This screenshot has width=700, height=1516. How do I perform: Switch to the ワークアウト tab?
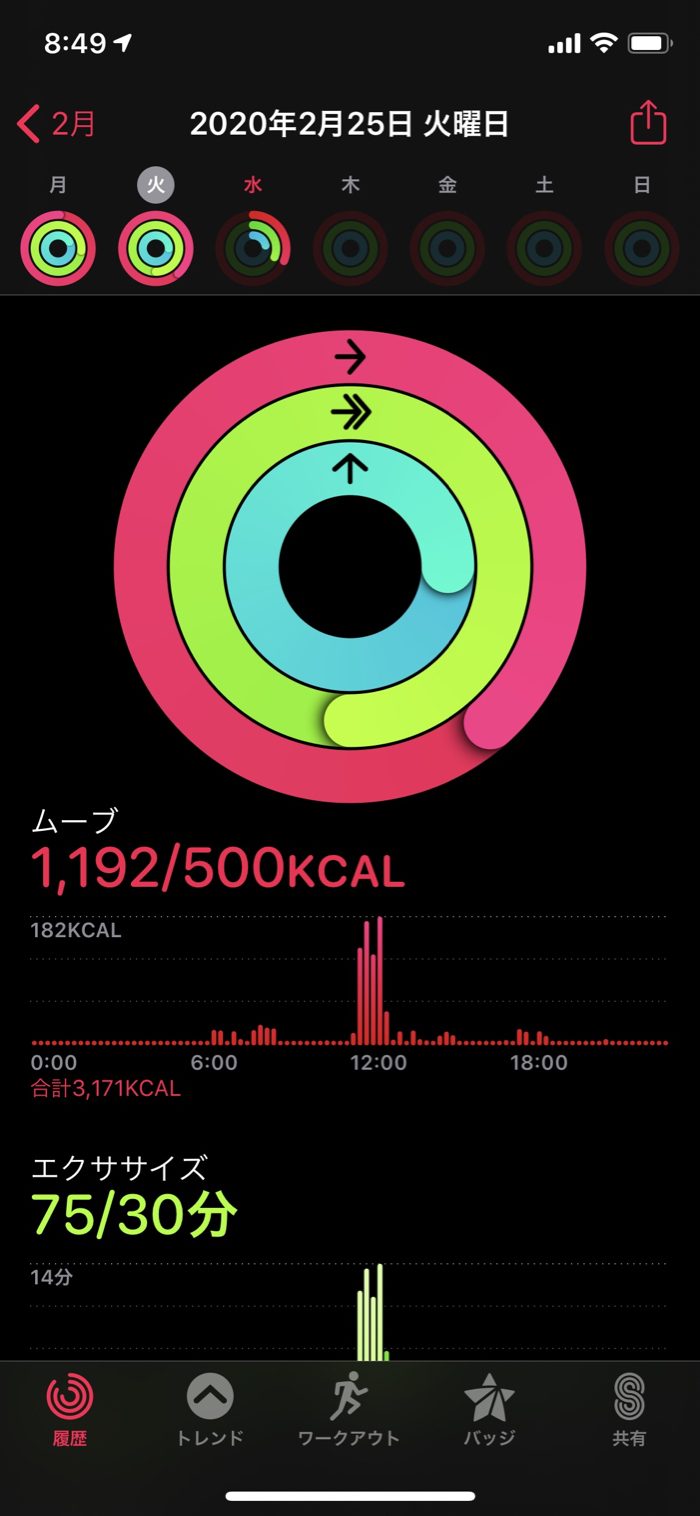349,1410
